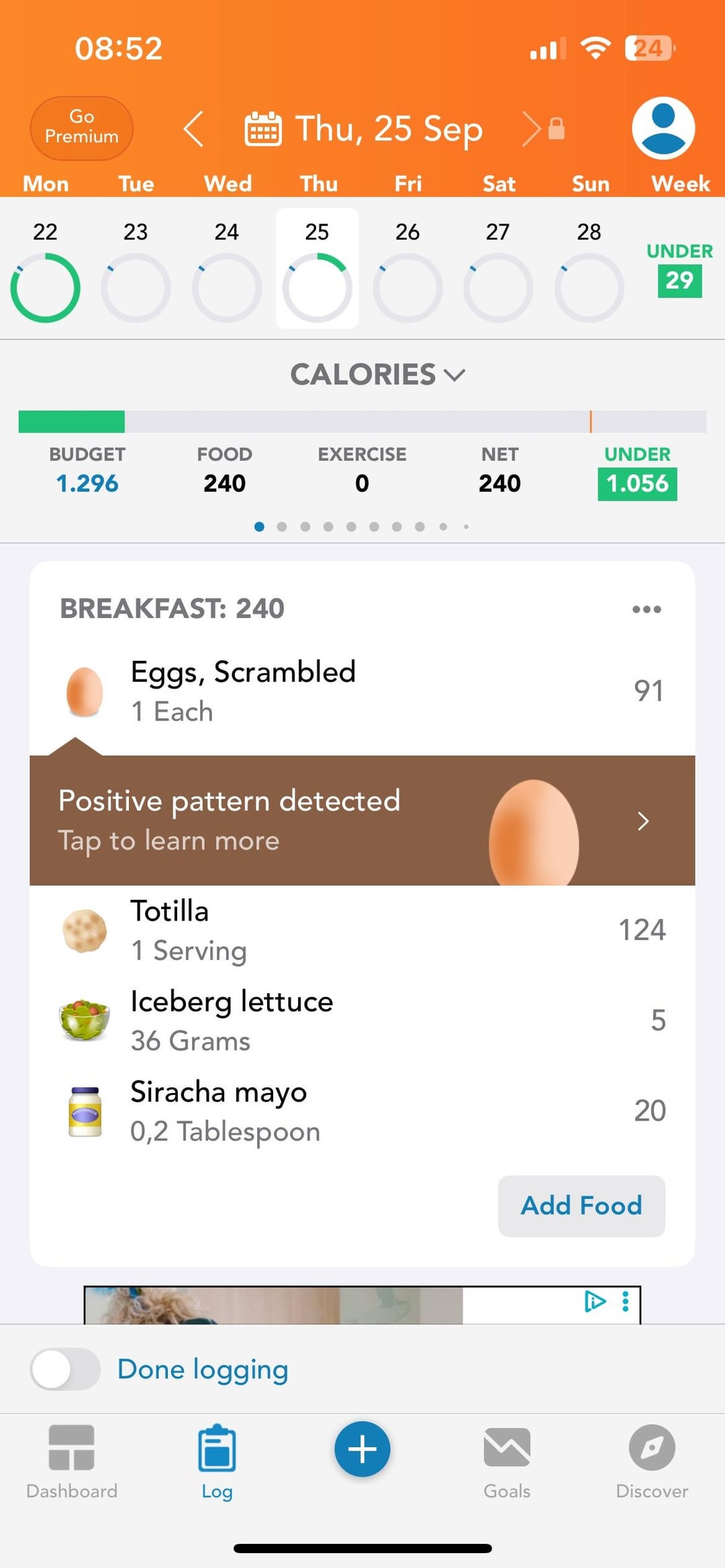Viewport: 725px width, 1568px height.
Task: Open the Totilla entry
Action: coord(362,930)
